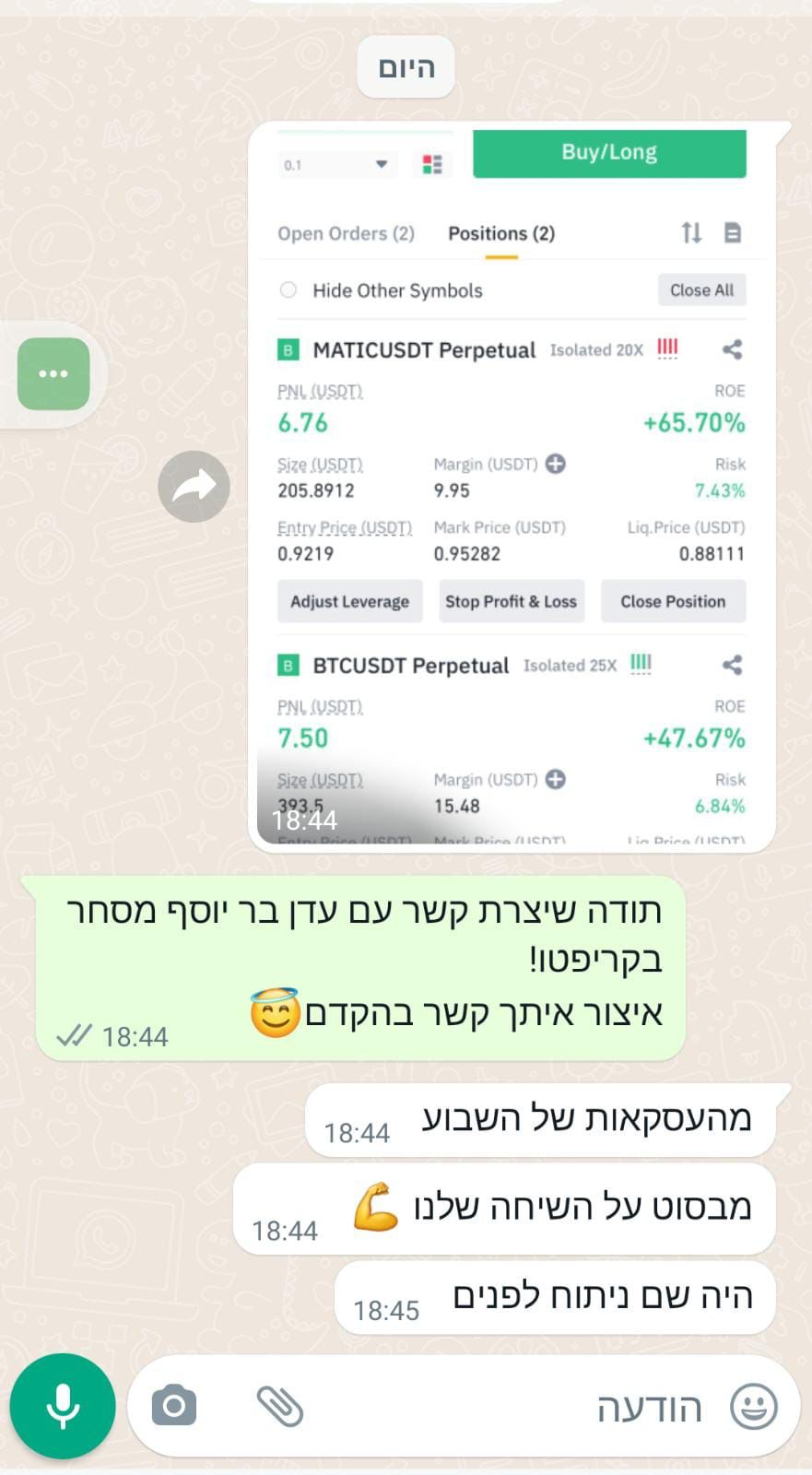Image resolution: width=812 pixels, height=1475 pixels.
Task: Open the emoji picker
Action: 753,1407
